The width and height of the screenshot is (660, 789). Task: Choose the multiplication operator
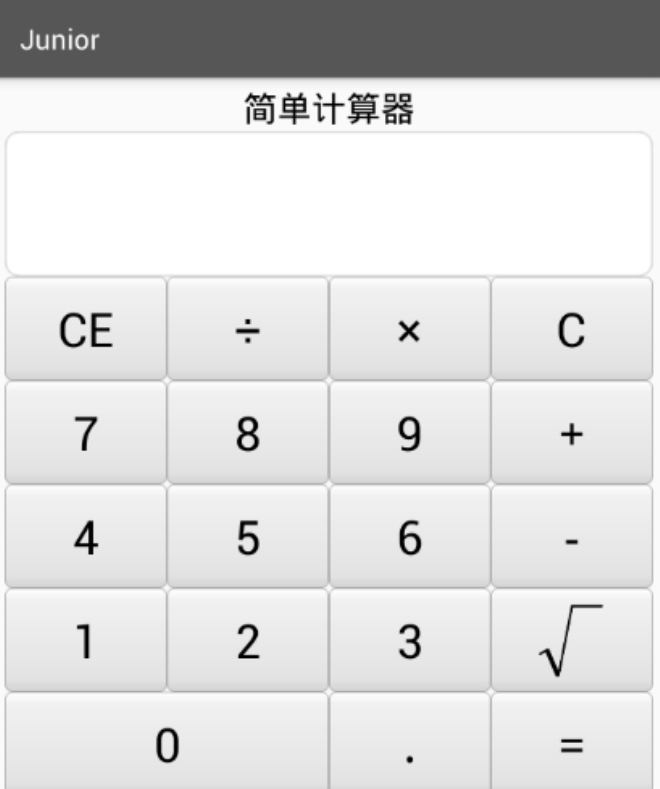(x=410, y=329)
